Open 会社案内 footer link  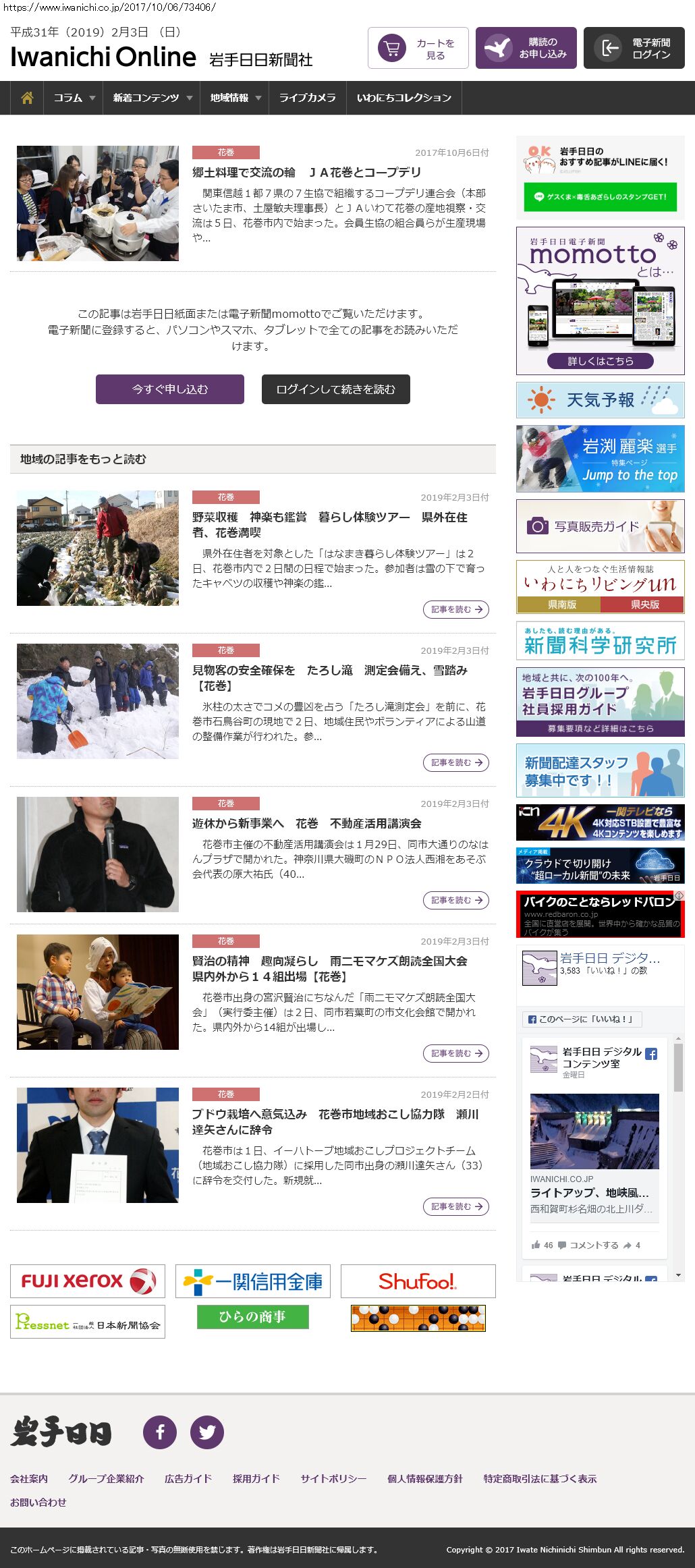click(x=29, y=1478)
